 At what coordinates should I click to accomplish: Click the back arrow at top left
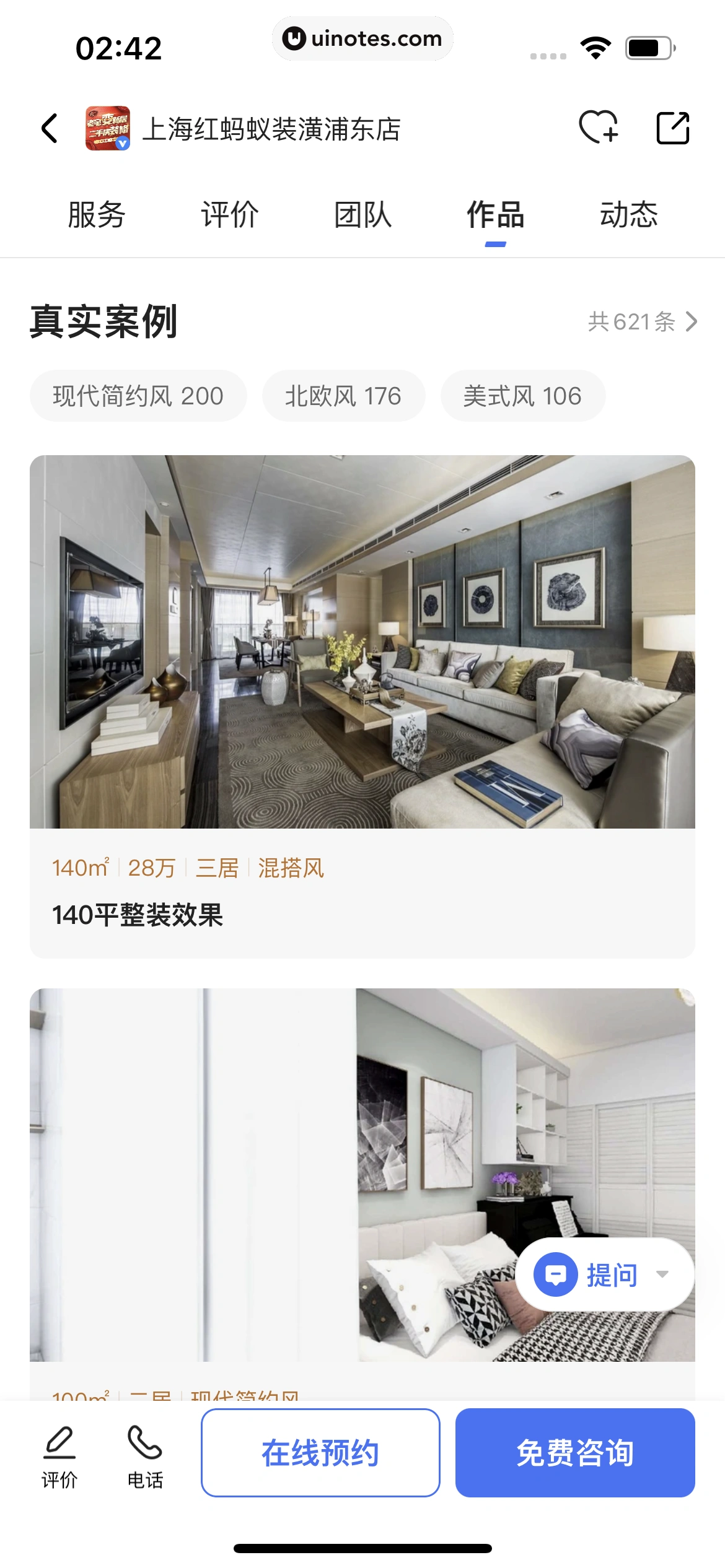click(50, 128)
